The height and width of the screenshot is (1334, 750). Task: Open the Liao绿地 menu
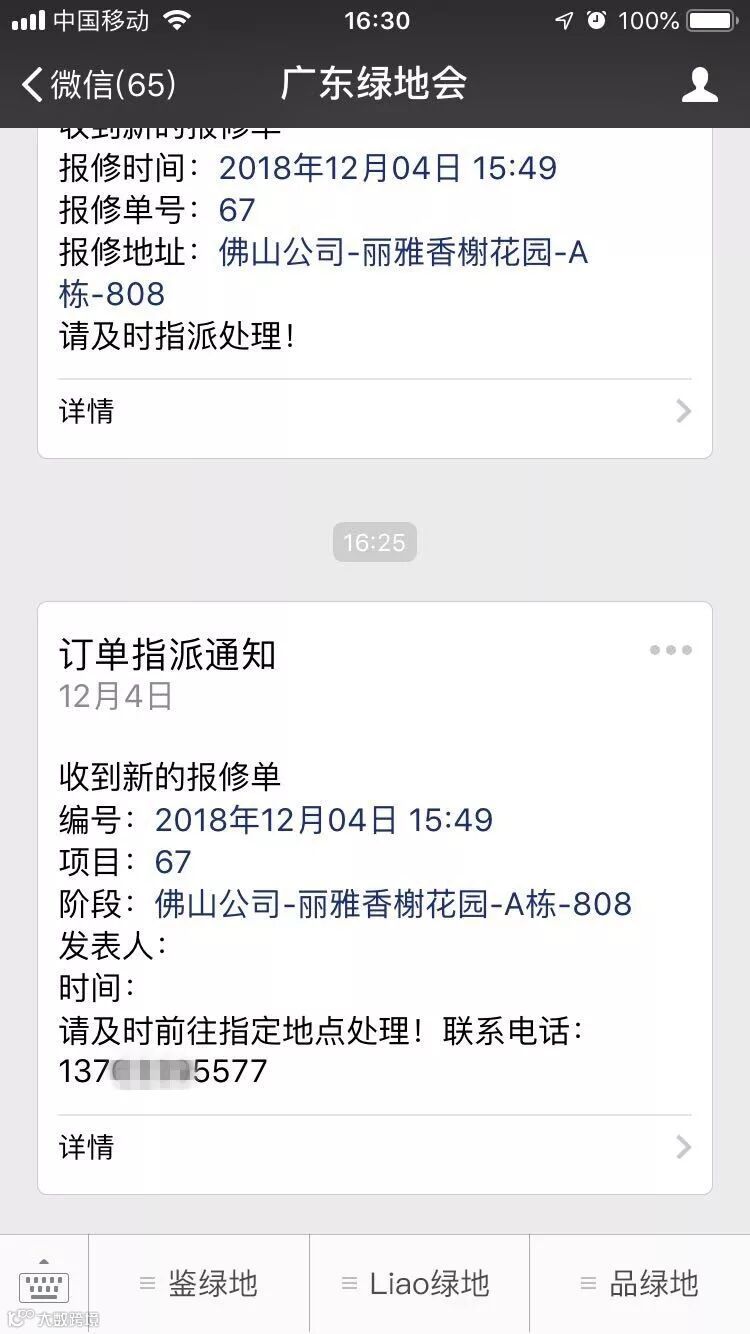click(419, 1283)
